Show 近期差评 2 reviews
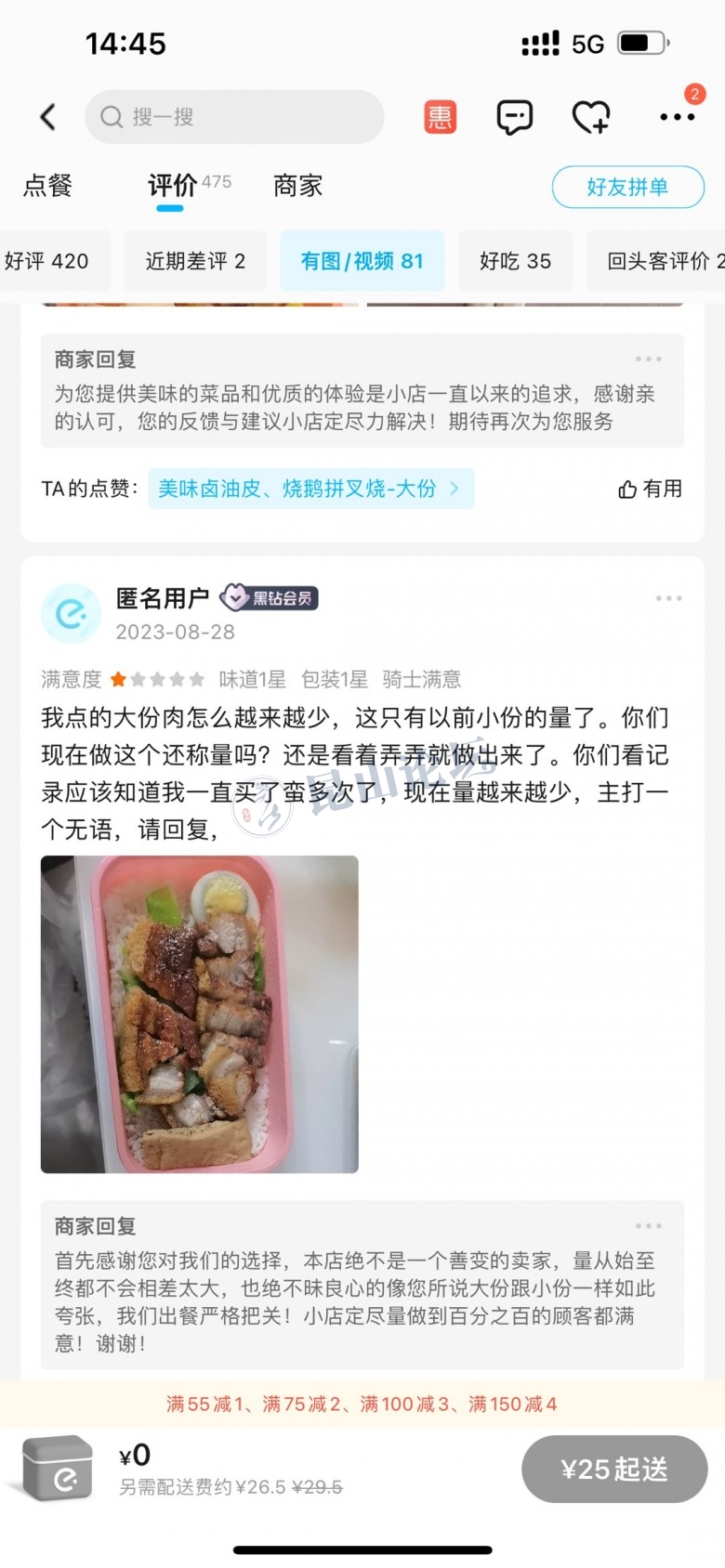 pos(195,261)
